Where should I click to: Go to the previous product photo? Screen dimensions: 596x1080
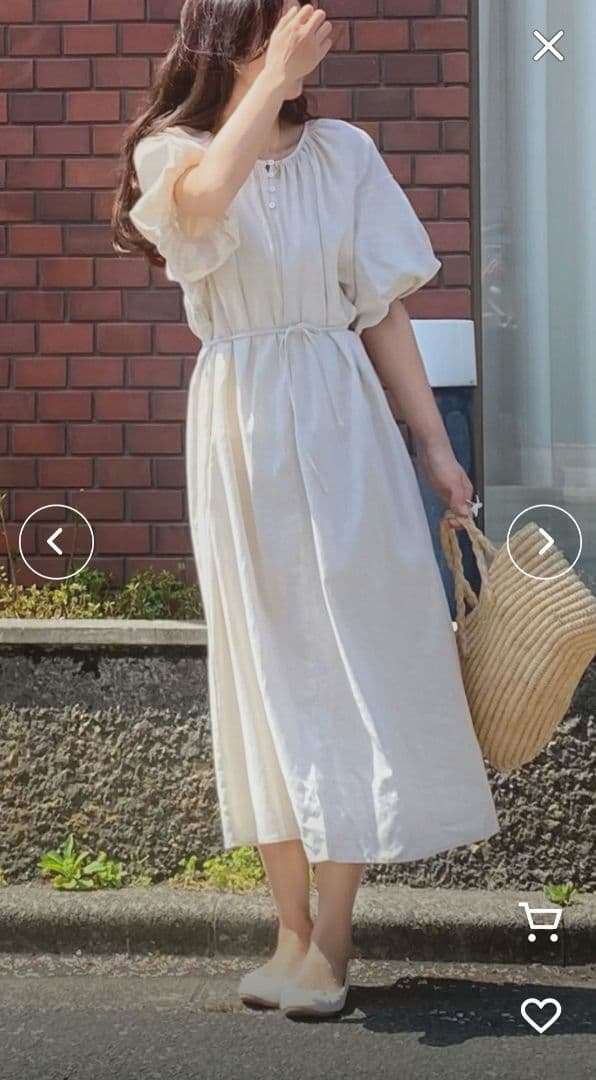[56, 542]
